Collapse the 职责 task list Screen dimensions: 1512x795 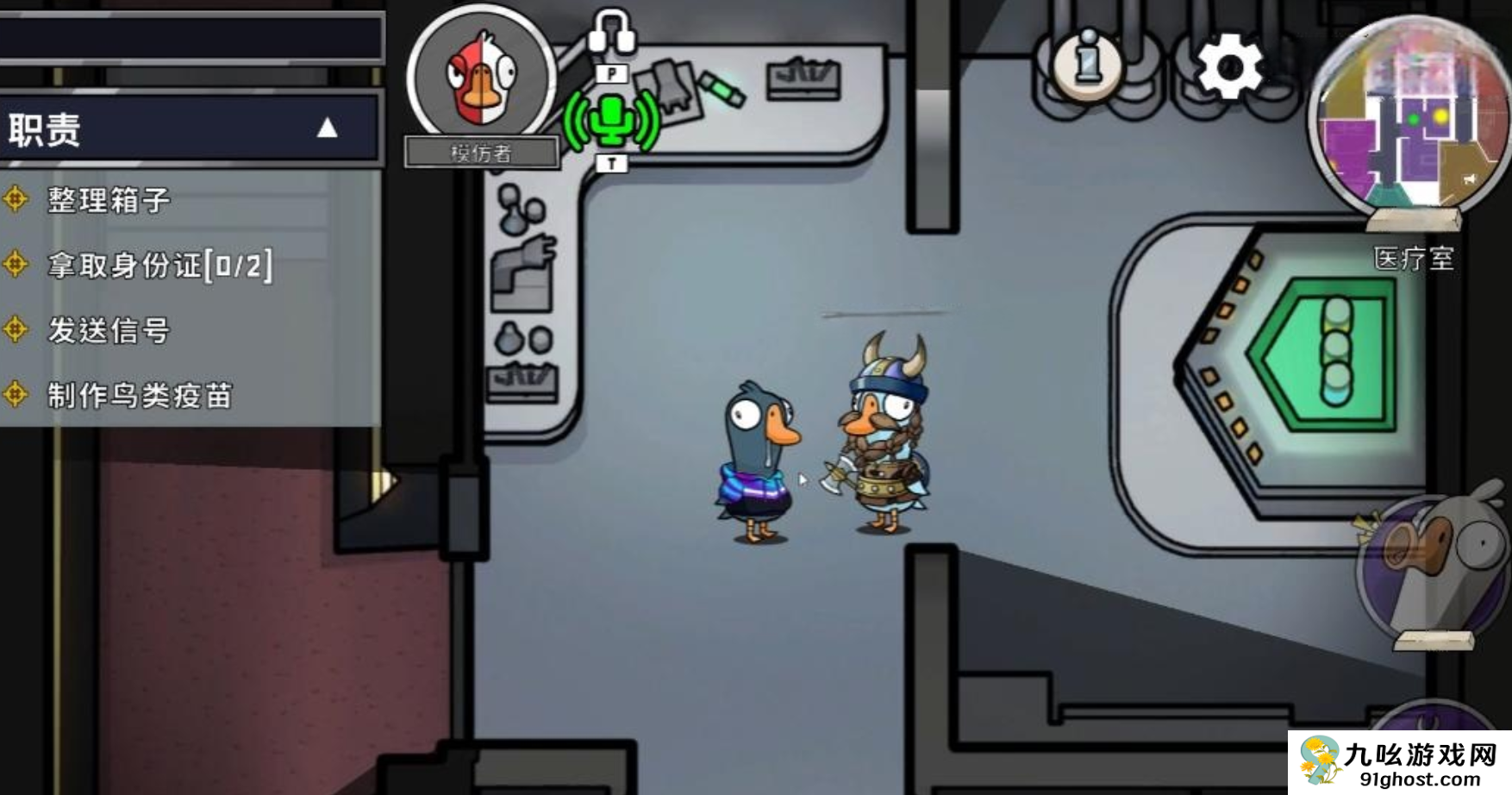pos(327,128)
